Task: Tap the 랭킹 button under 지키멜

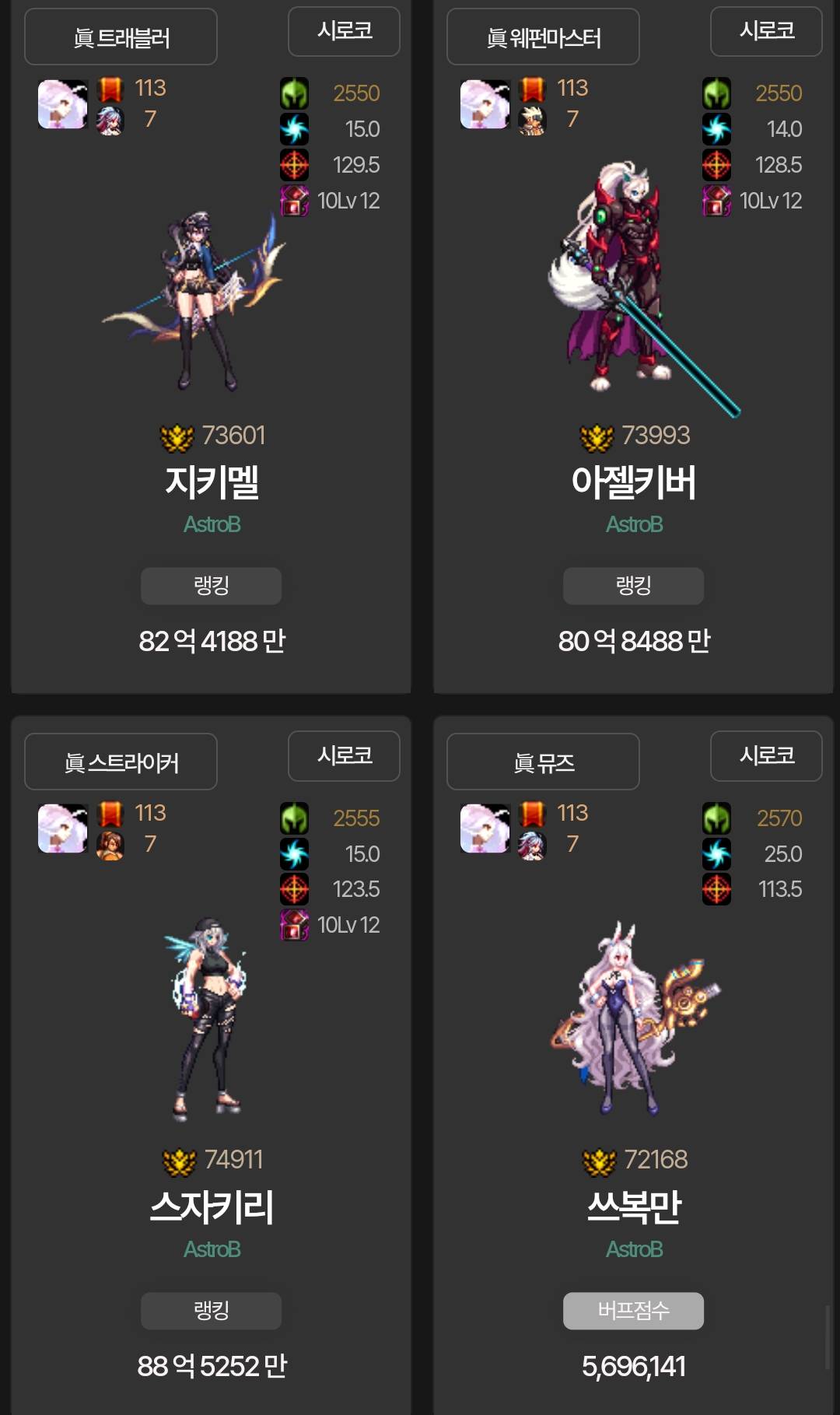Action: coord(211,586)
